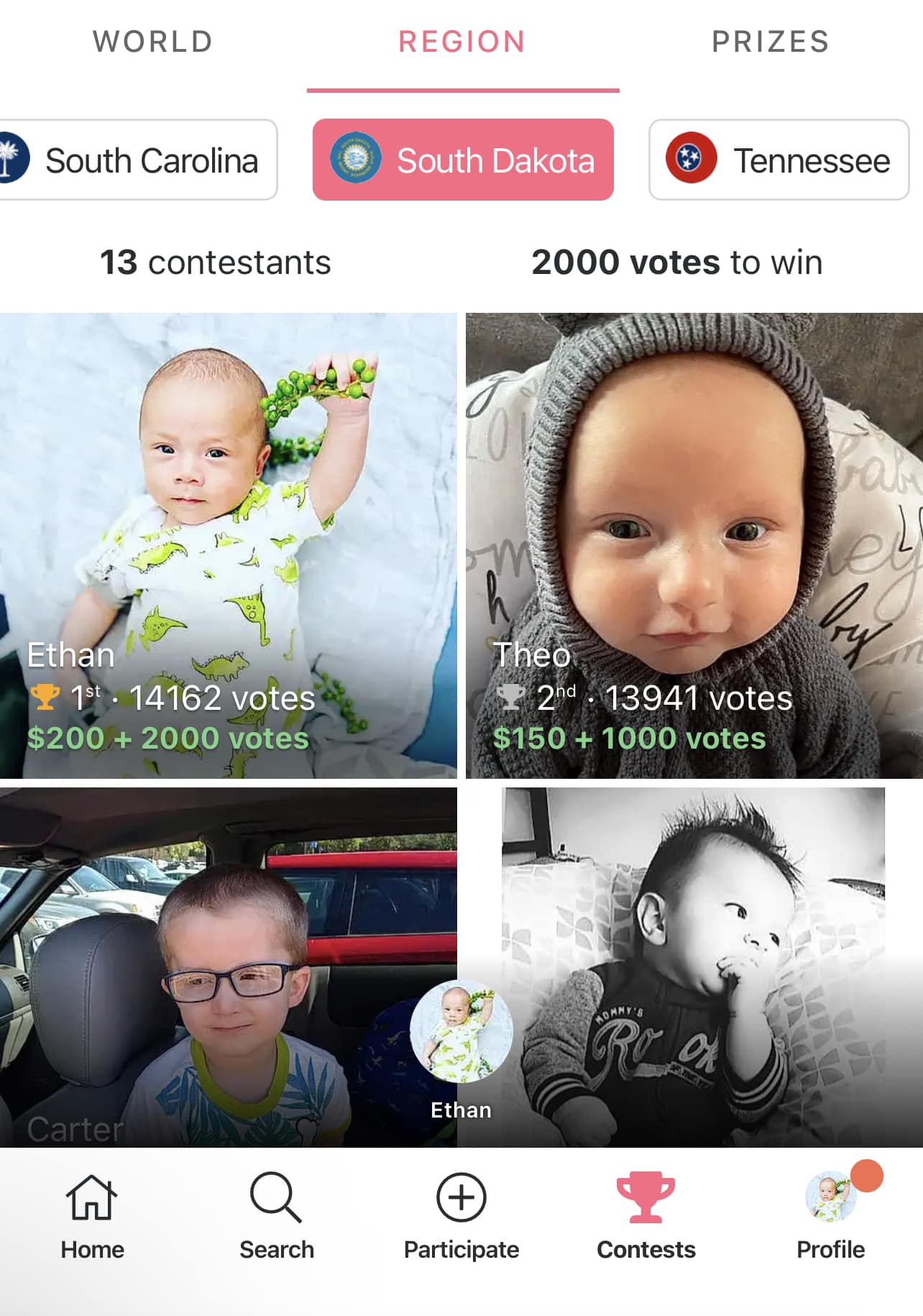Viewport: 923px width, 1316px height.
Task: Switch to the World tab
Action: [153, 42]
